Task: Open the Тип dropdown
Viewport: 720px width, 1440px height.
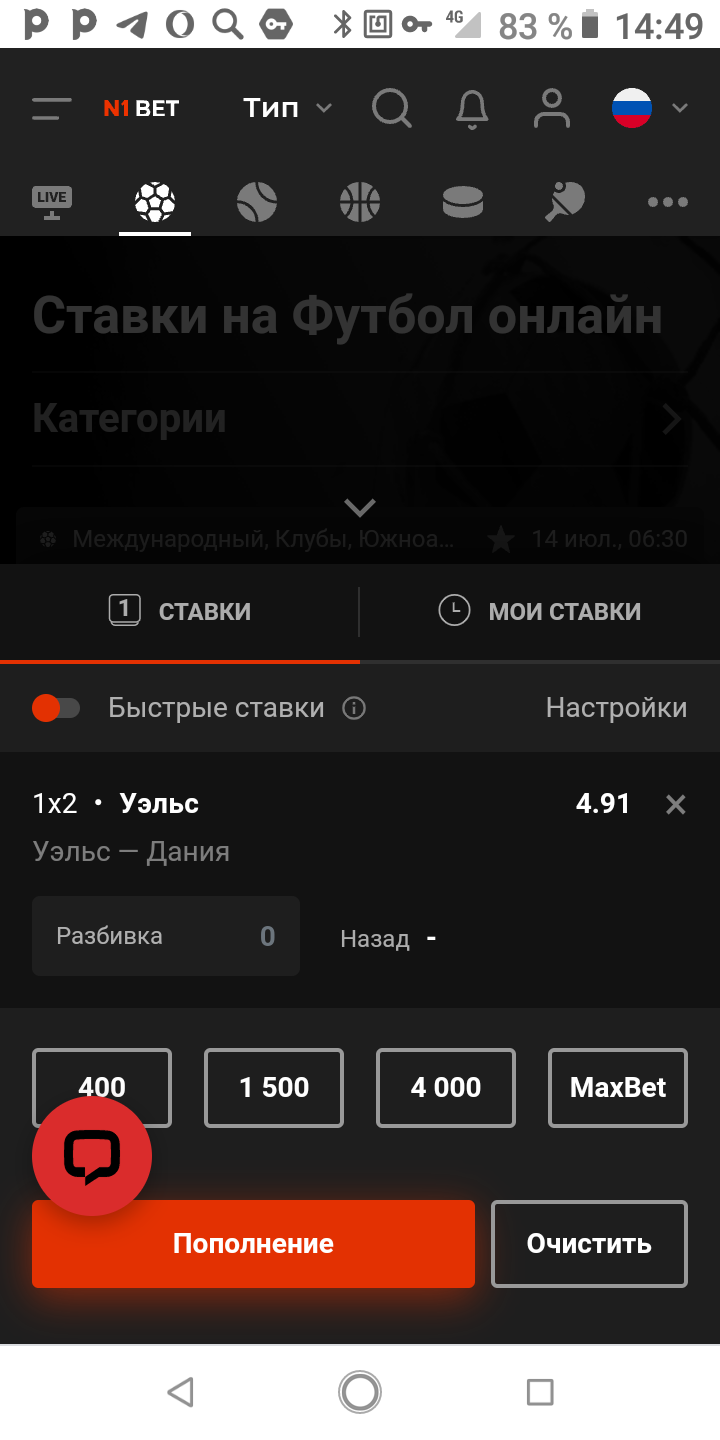Action: click(287, 108)
